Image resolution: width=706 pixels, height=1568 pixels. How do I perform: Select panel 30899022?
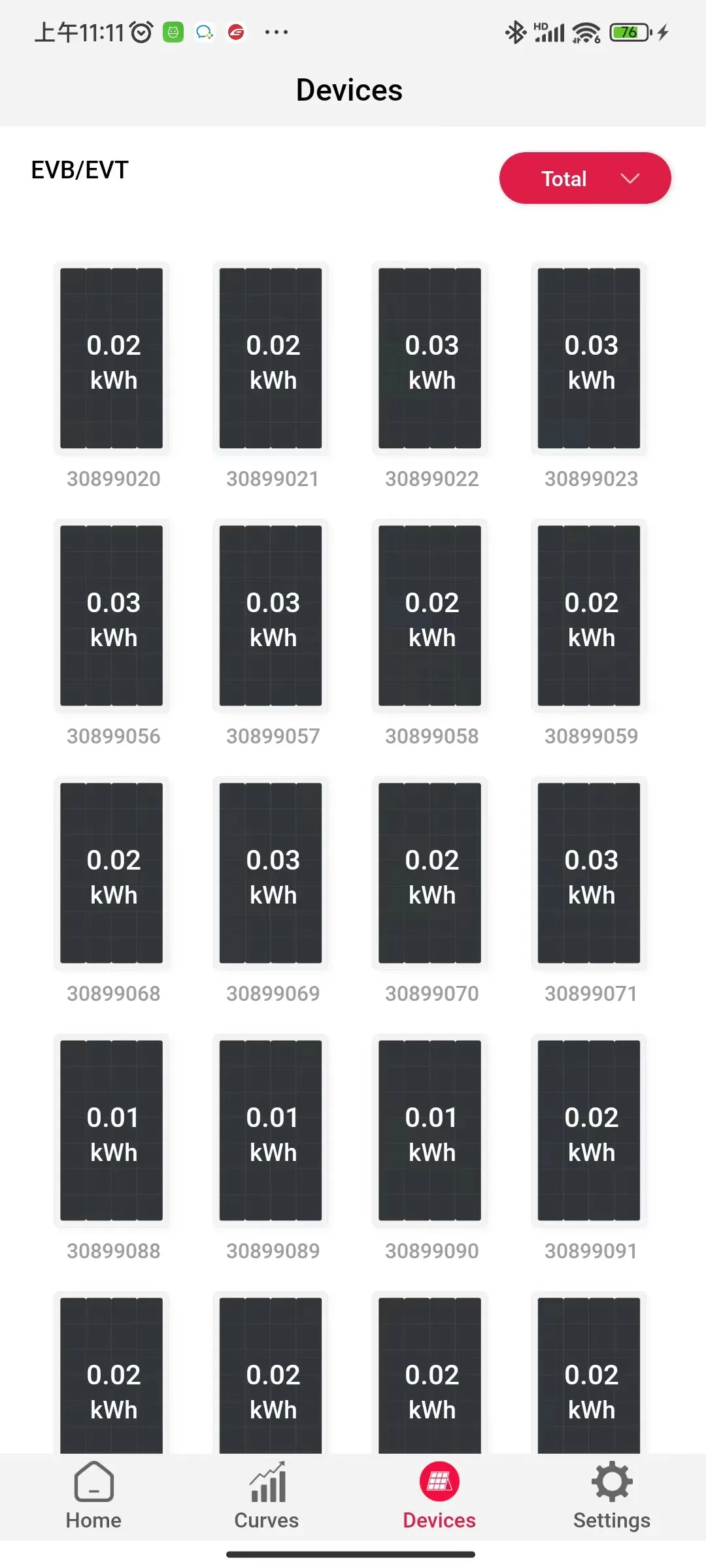point(430,358)
